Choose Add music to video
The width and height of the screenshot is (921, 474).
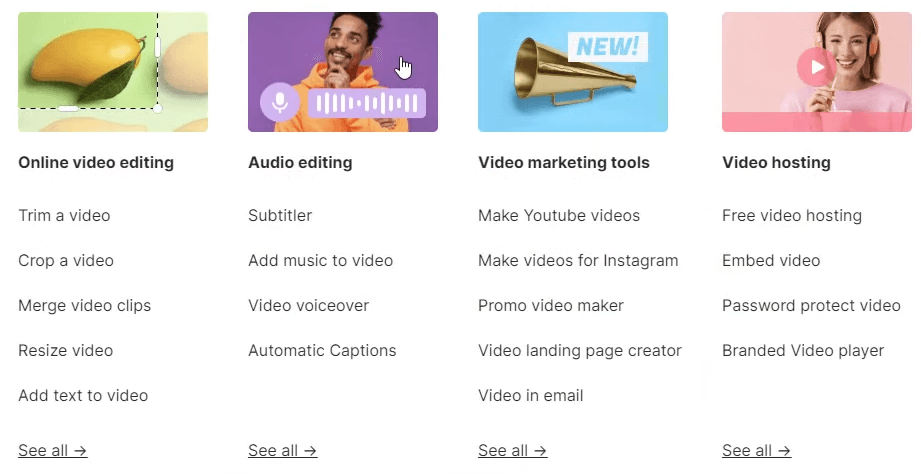(320, 261)
